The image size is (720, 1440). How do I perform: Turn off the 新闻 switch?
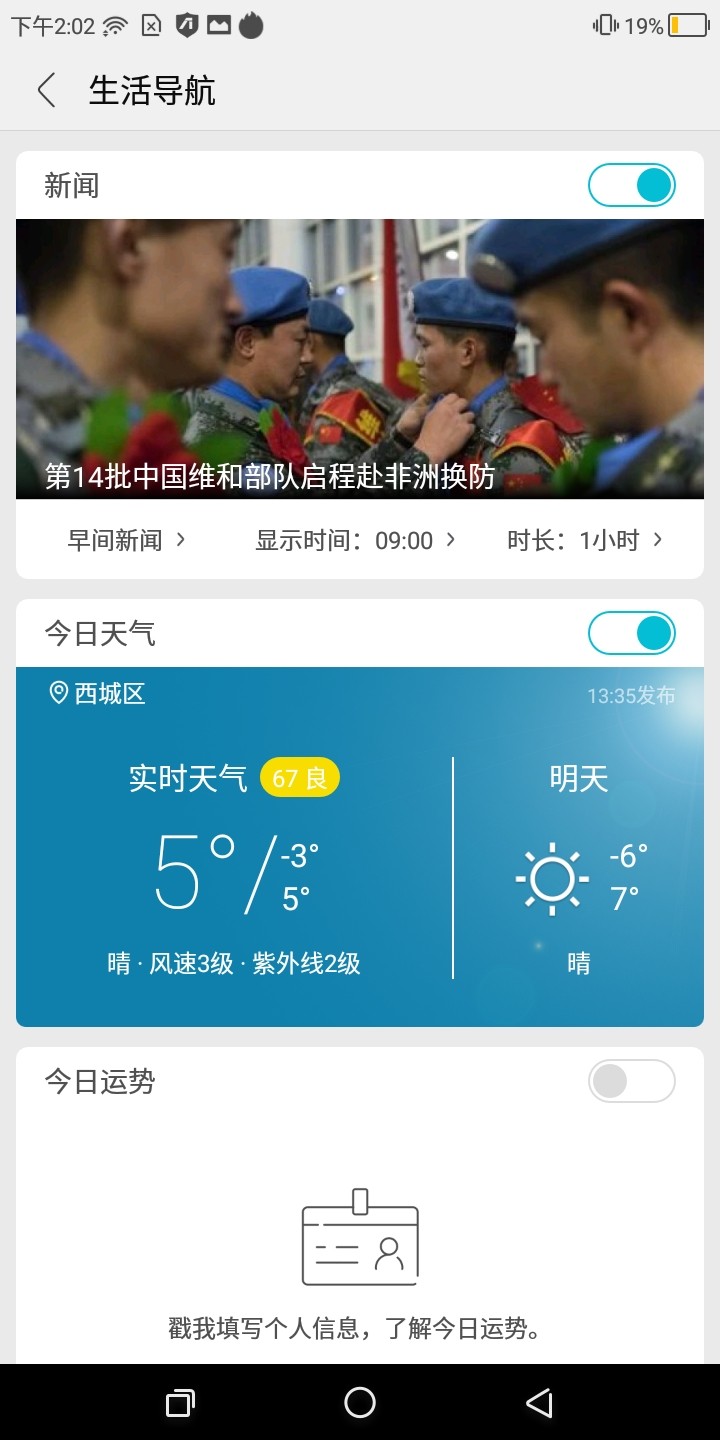pos(631,186)
